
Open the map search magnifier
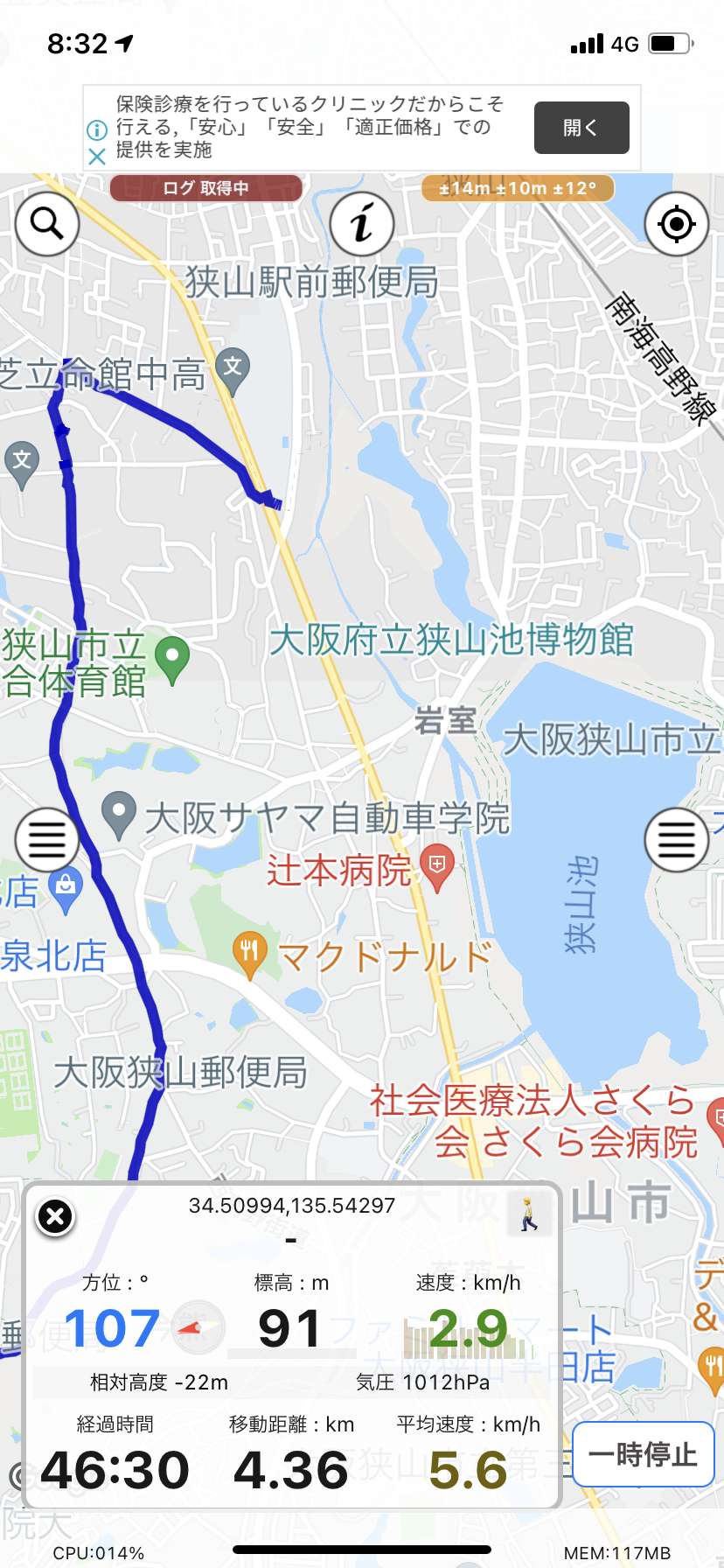(47, 224)
